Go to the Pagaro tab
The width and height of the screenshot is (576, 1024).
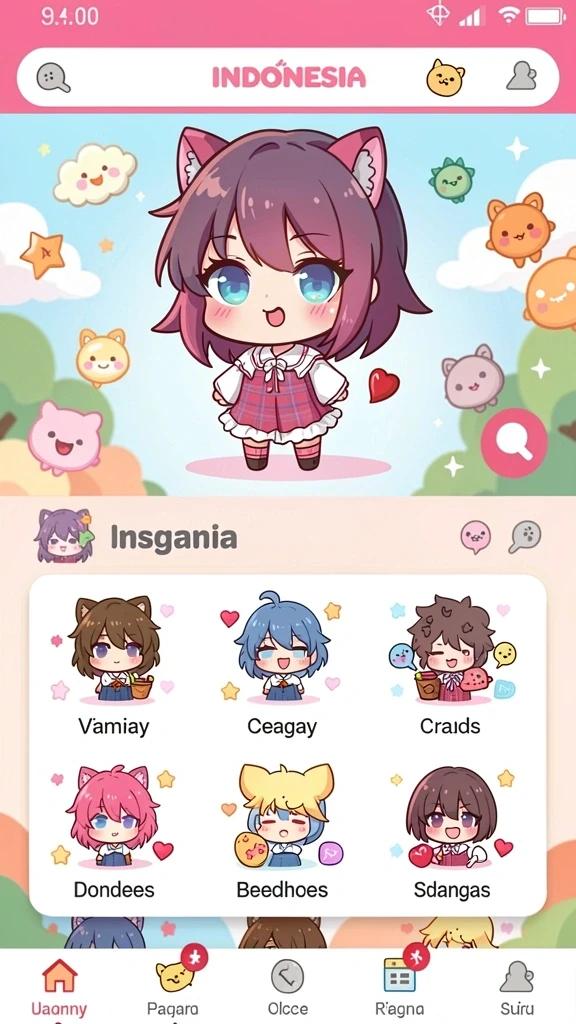pyautogui.click(x=173, y=984)
